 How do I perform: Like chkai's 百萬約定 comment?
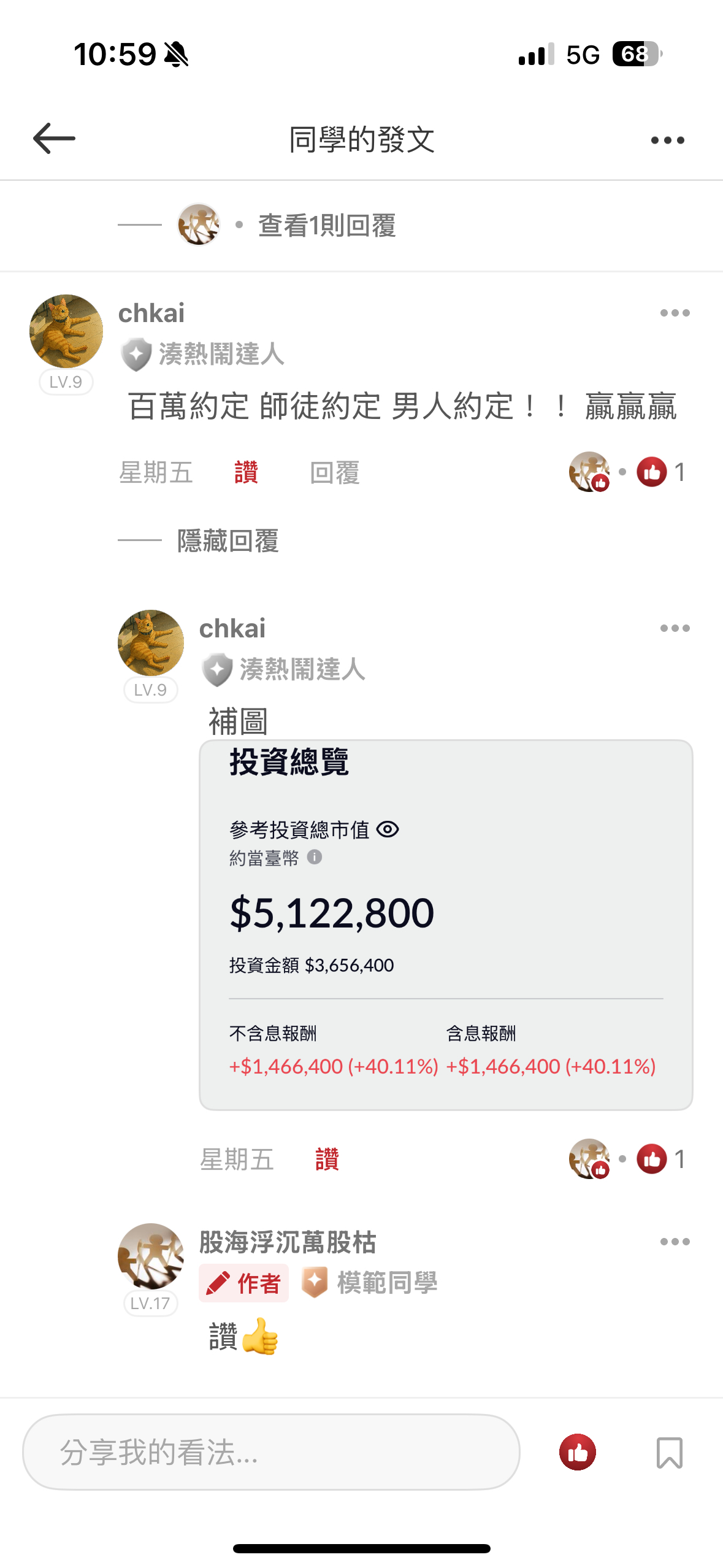[246, 473]
